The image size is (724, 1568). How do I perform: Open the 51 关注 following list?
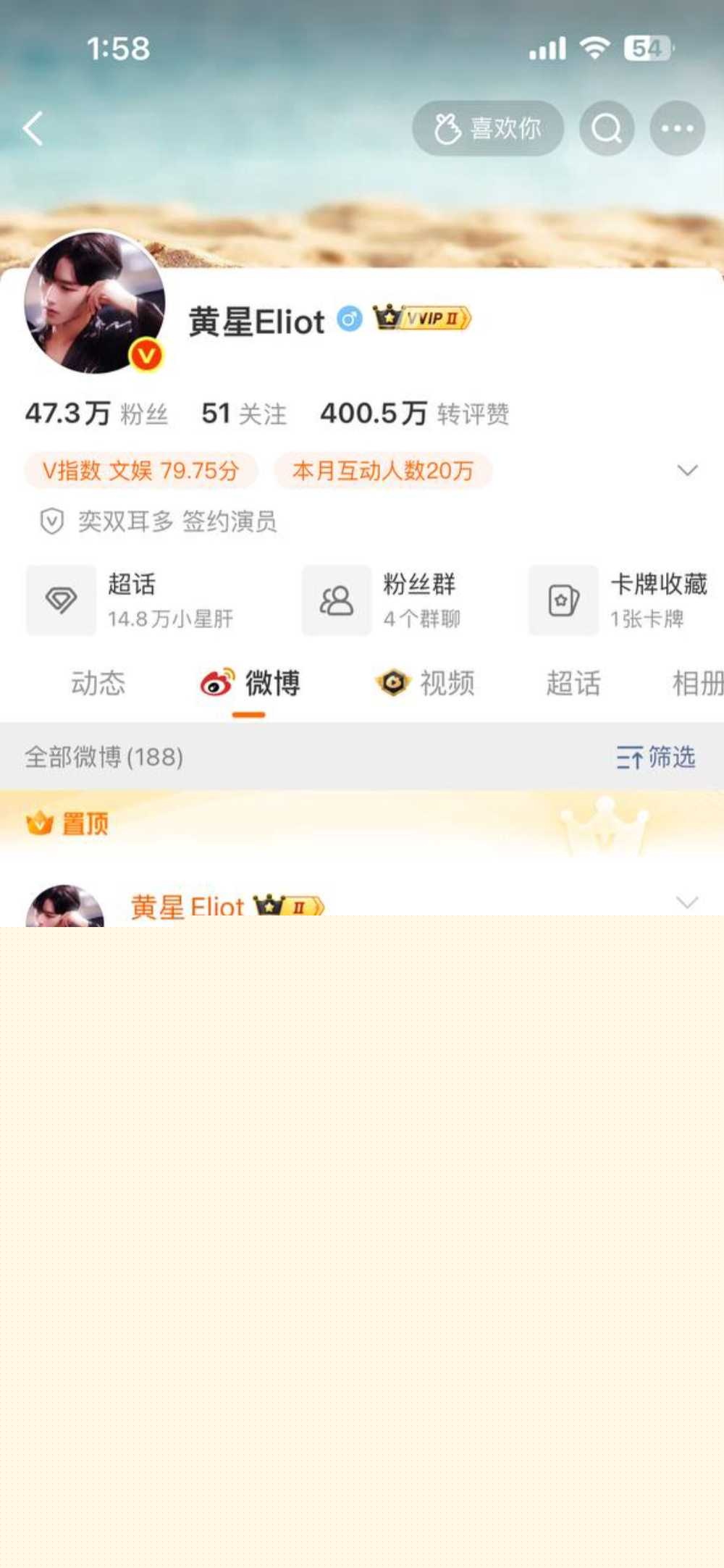tap(243, 414)
